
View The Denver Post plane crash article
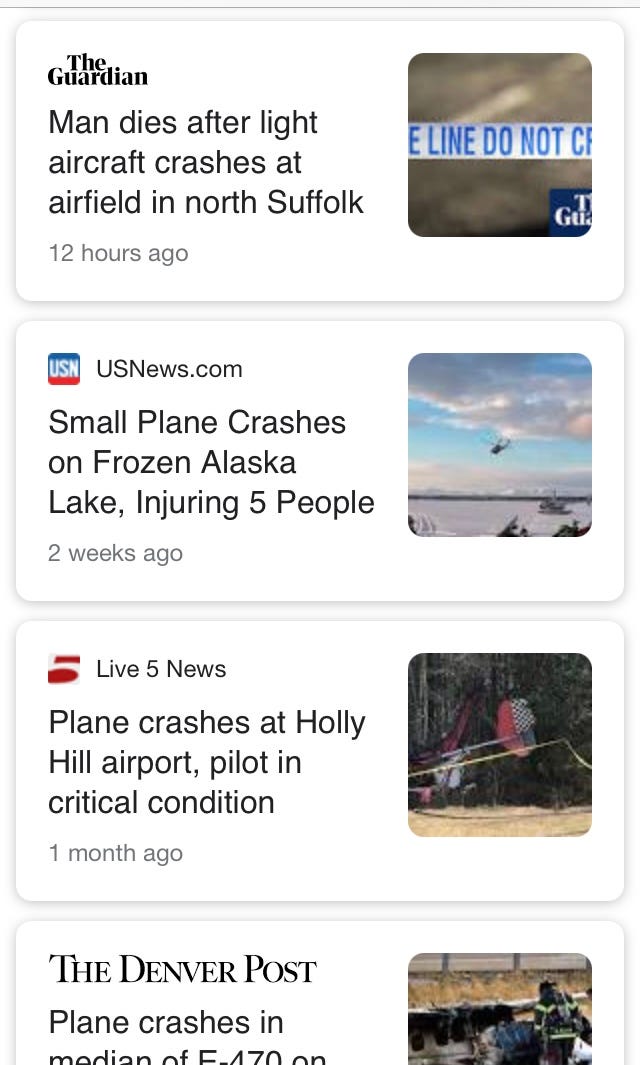pyautogui.click(x=183, y=1022)
